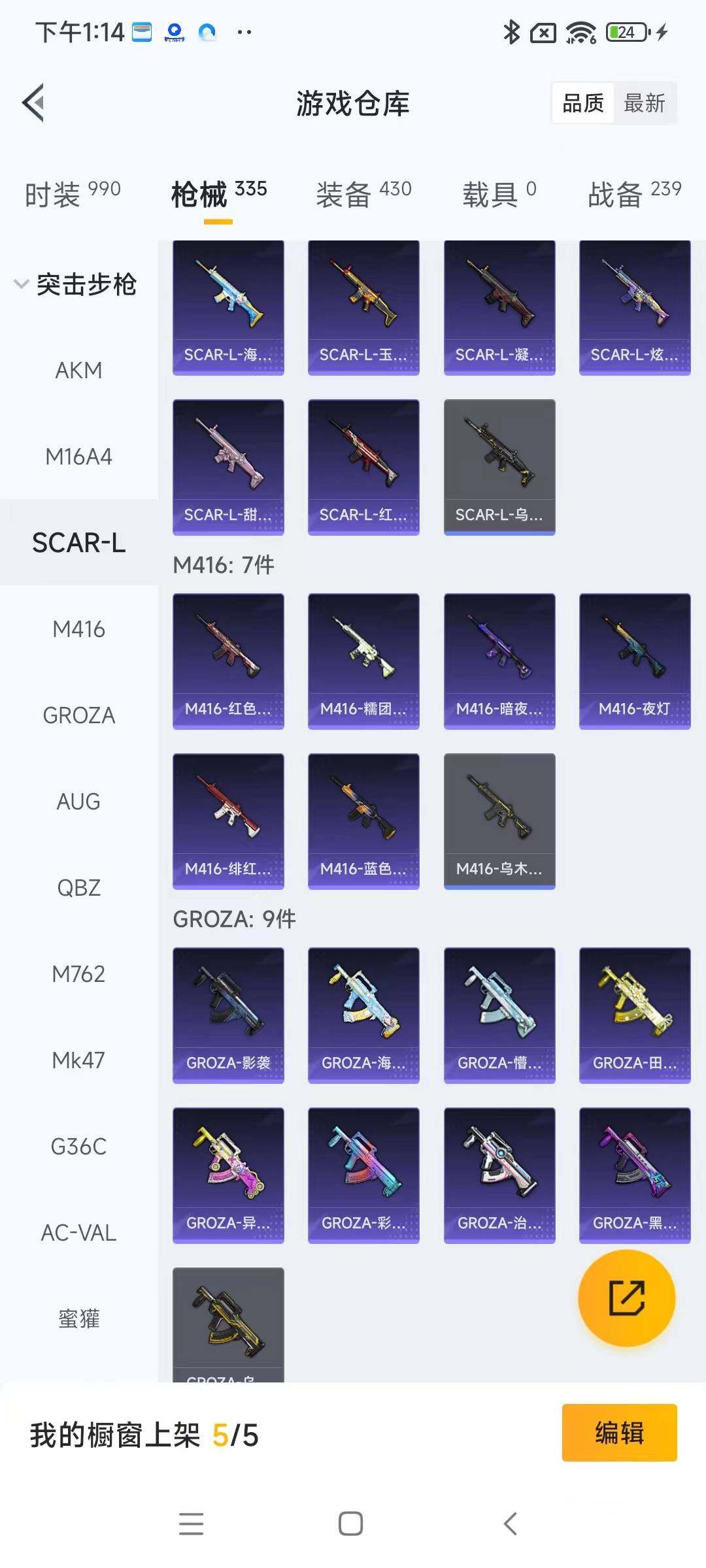706x1568 pixels.
Task: Jump to the GROZA weapon category
Action: pyautogui.click(x=78, y=715)
